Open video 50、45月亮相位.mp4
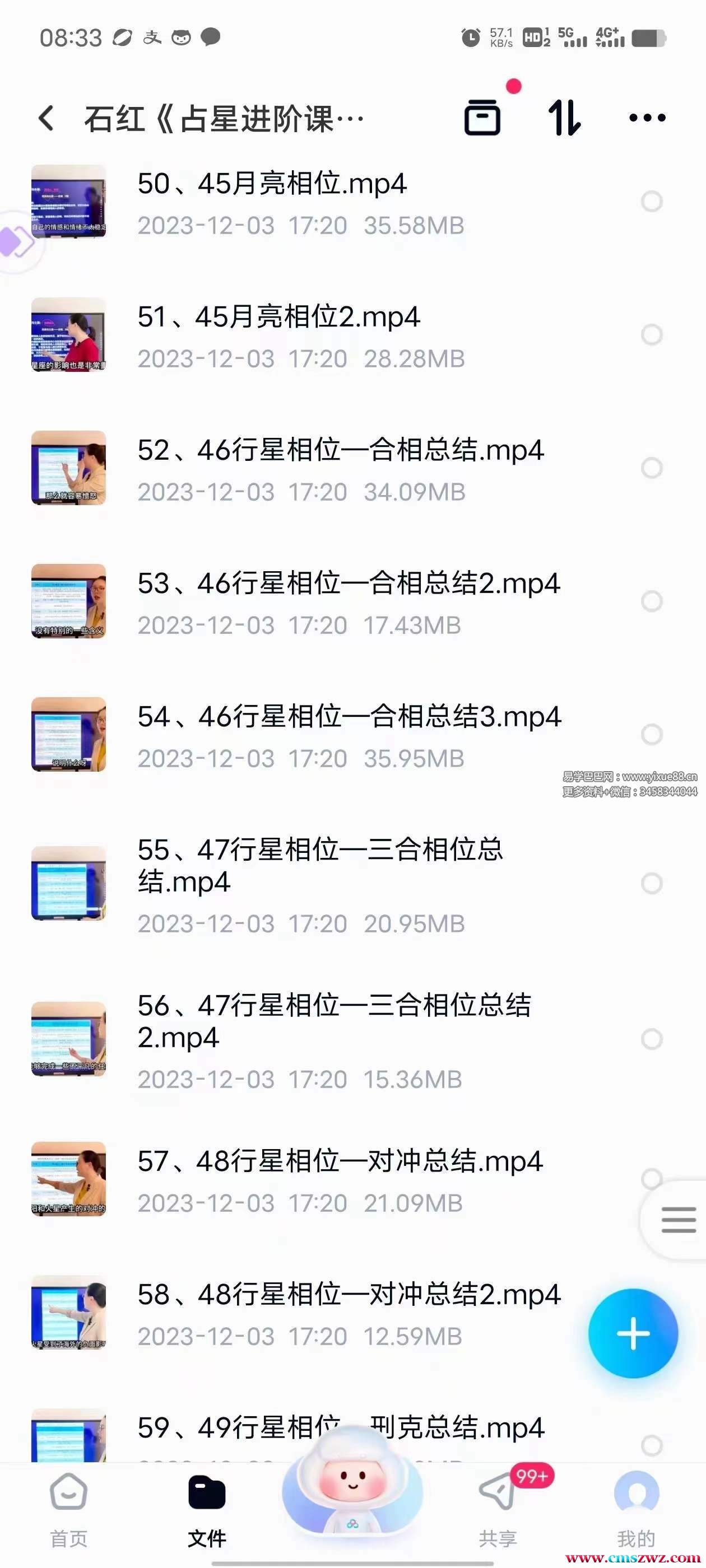Viewport: 706px width, 1568px height. (272, 184)
